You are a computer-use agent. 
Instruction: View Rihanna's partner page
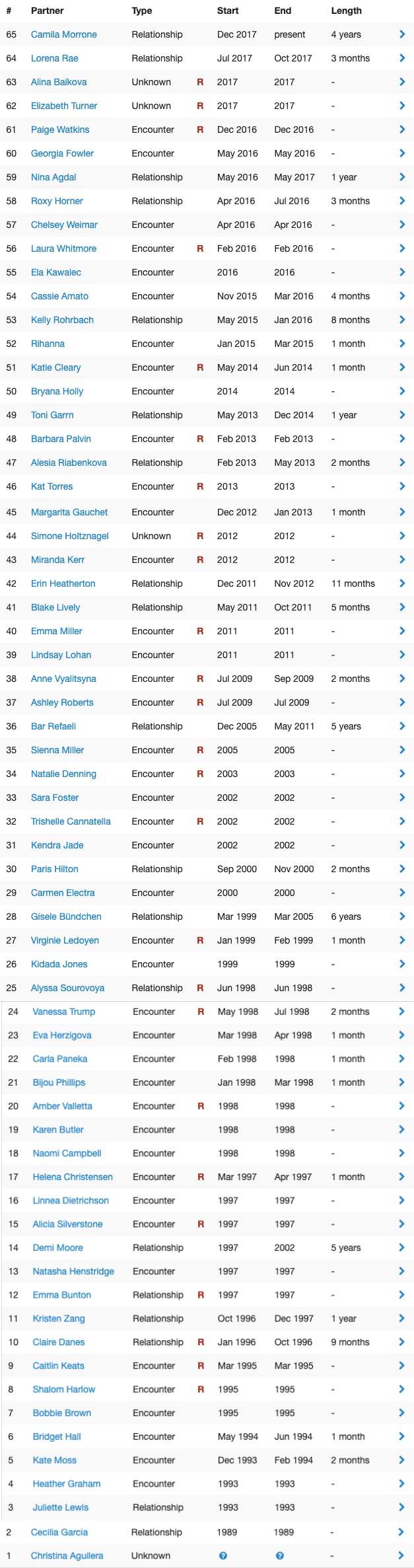[48, 344]
